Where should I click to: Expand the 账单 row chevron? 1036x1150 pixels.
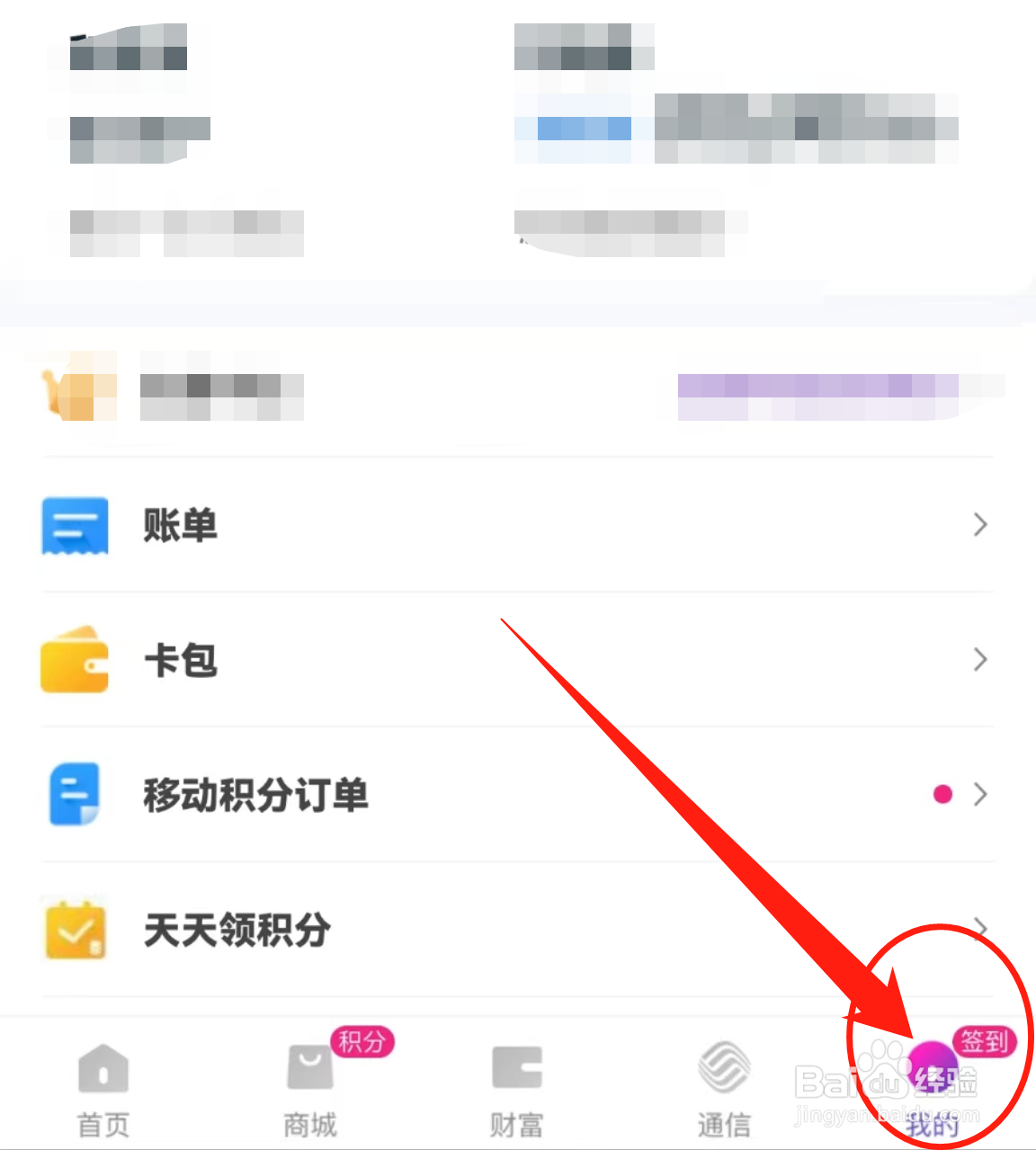979,526
